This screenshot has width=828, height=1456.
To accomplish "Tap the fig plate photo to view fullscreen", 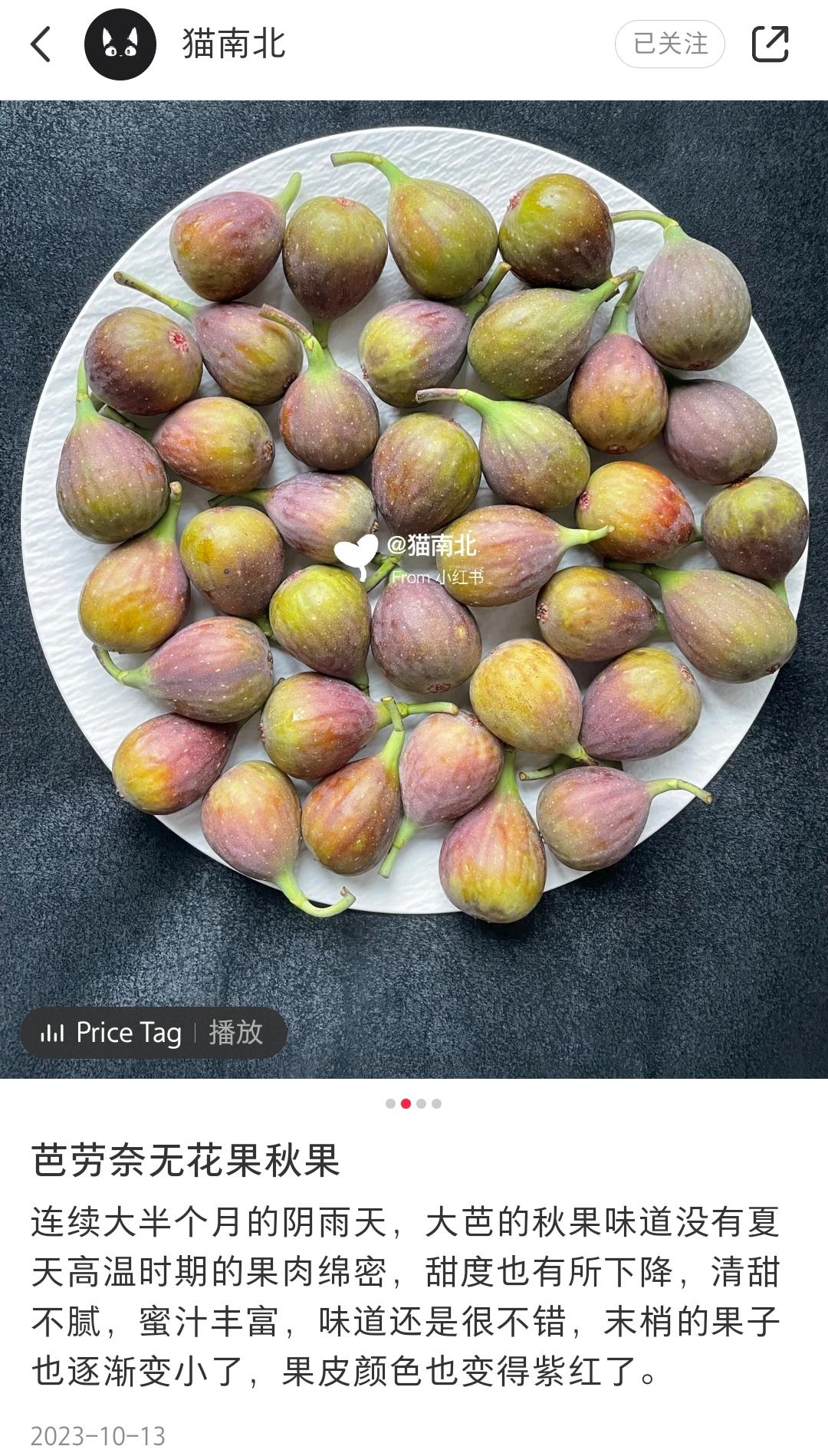I will click(414, 537).
